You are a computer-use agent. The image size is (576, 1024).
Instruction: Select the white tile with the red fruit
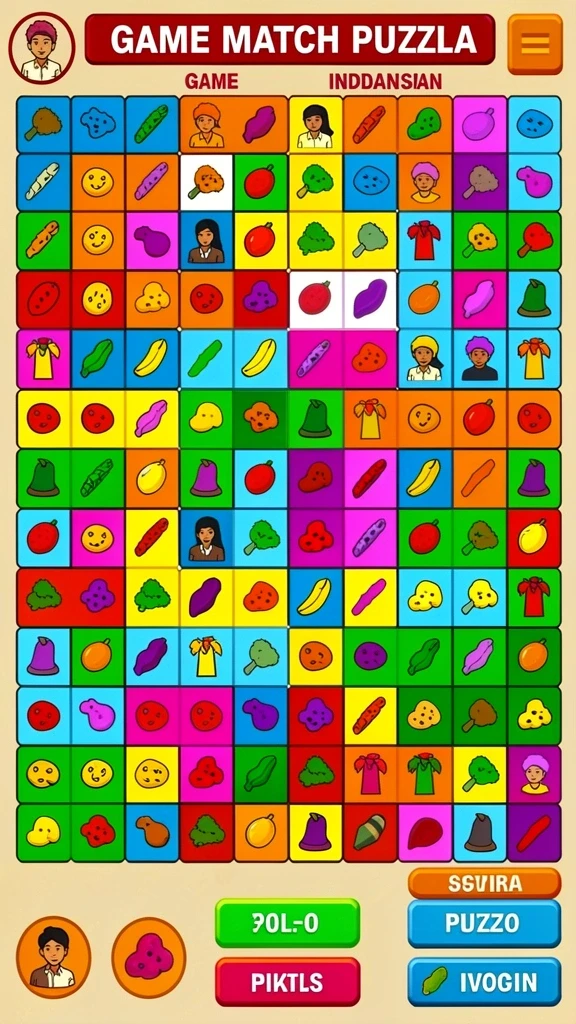coord(315,300)
